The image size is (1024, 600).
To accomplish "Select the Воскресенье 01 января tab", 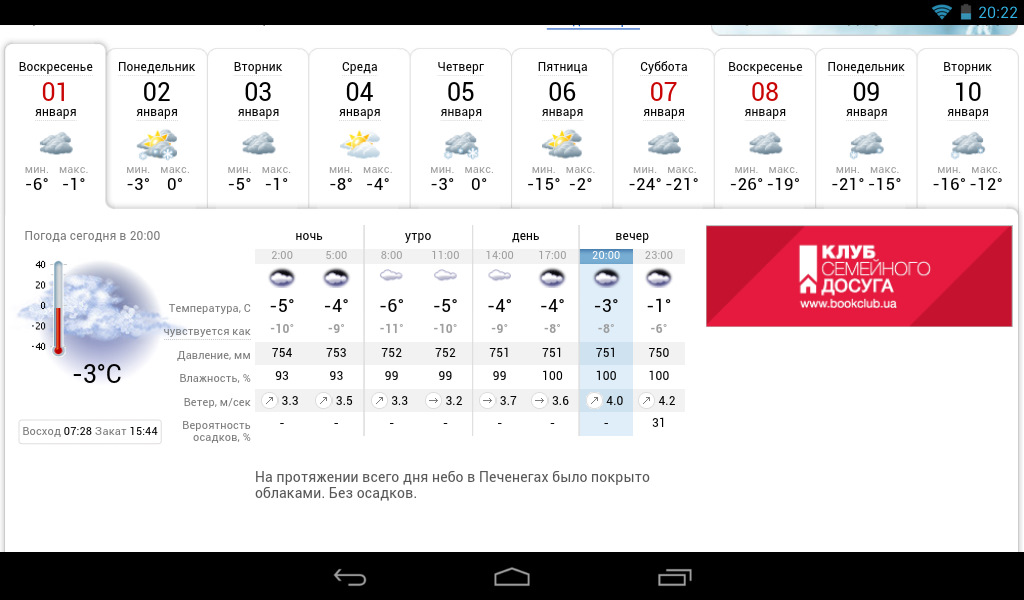I will [55, 125].
